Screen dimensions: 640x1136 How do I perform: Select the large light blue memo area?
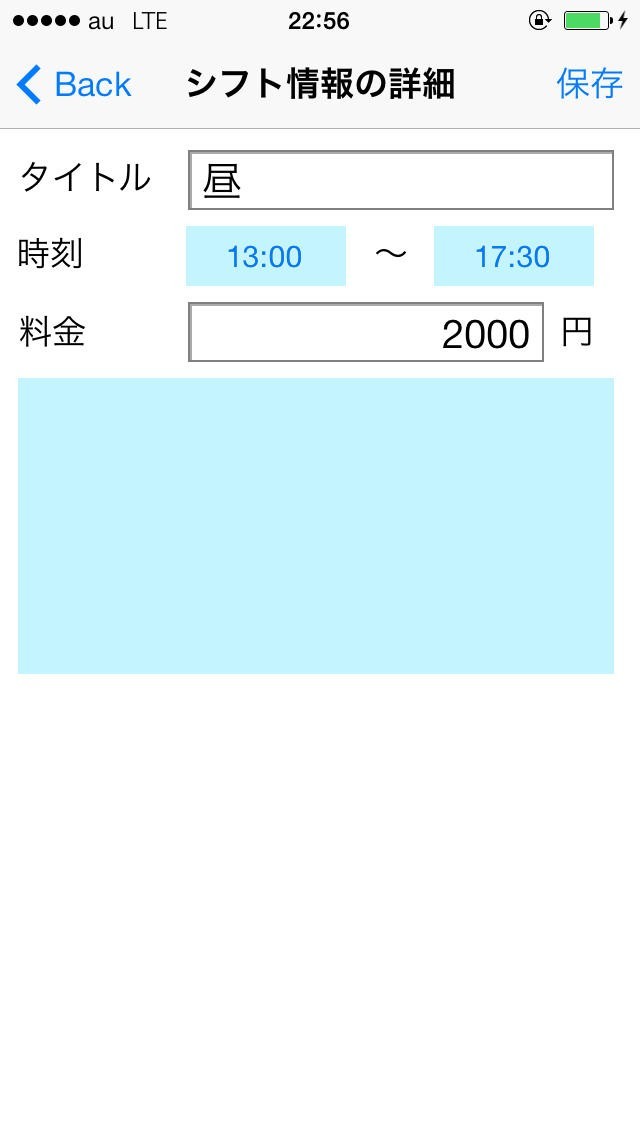pos(316,525)
